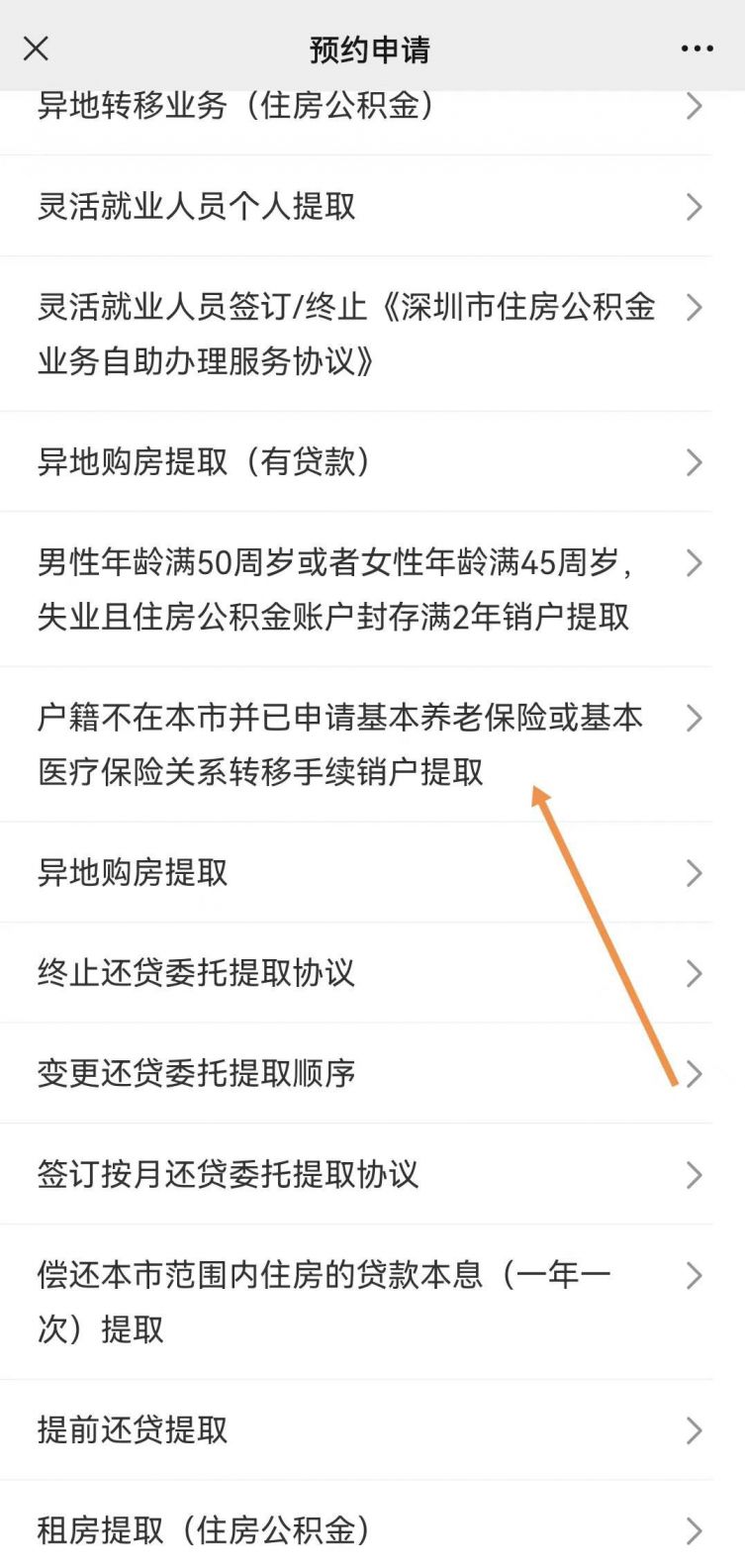Open 男性年龄满50周岁 失业销户提取 row

[356, 589]
